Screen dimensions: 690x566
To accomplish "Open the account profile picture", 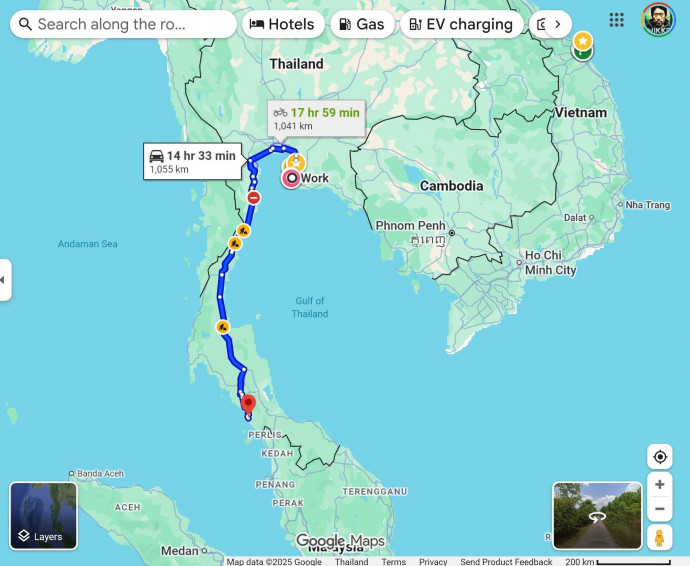I will click(658, 20).
